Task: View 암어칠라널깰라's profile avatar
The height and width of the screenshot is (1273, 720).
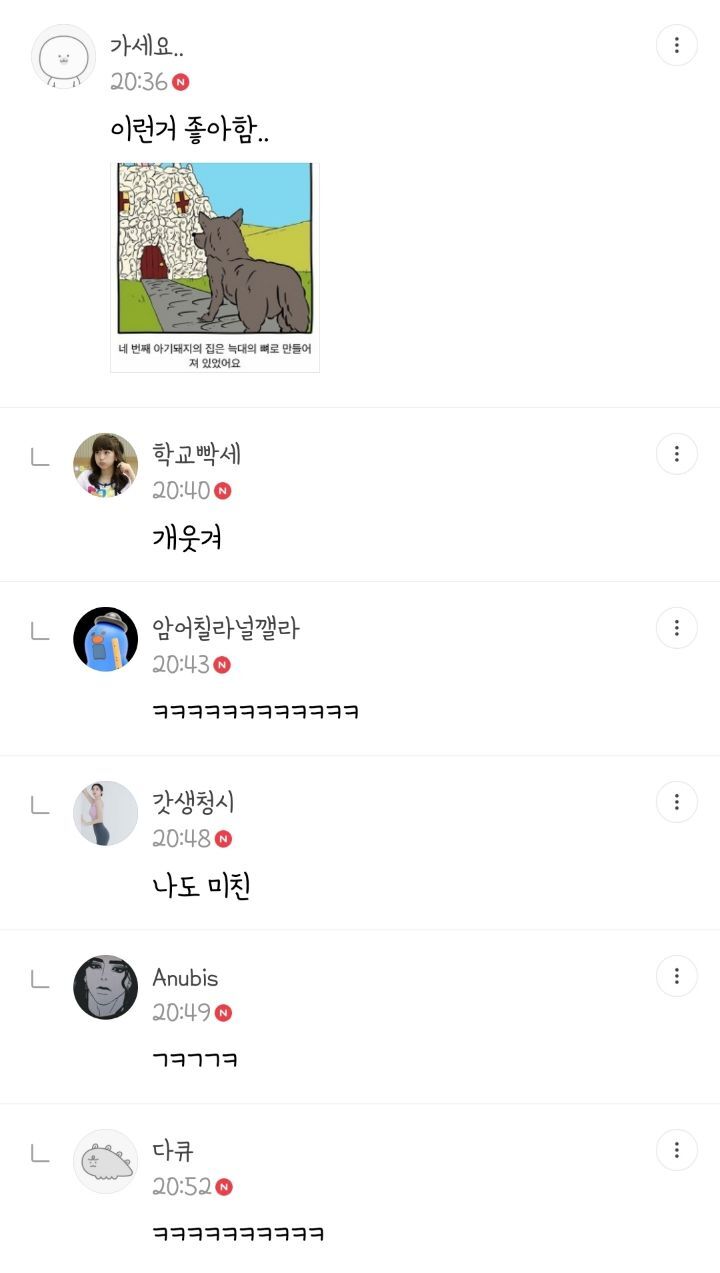Action: pyautogui.click(x=105, y=639)
